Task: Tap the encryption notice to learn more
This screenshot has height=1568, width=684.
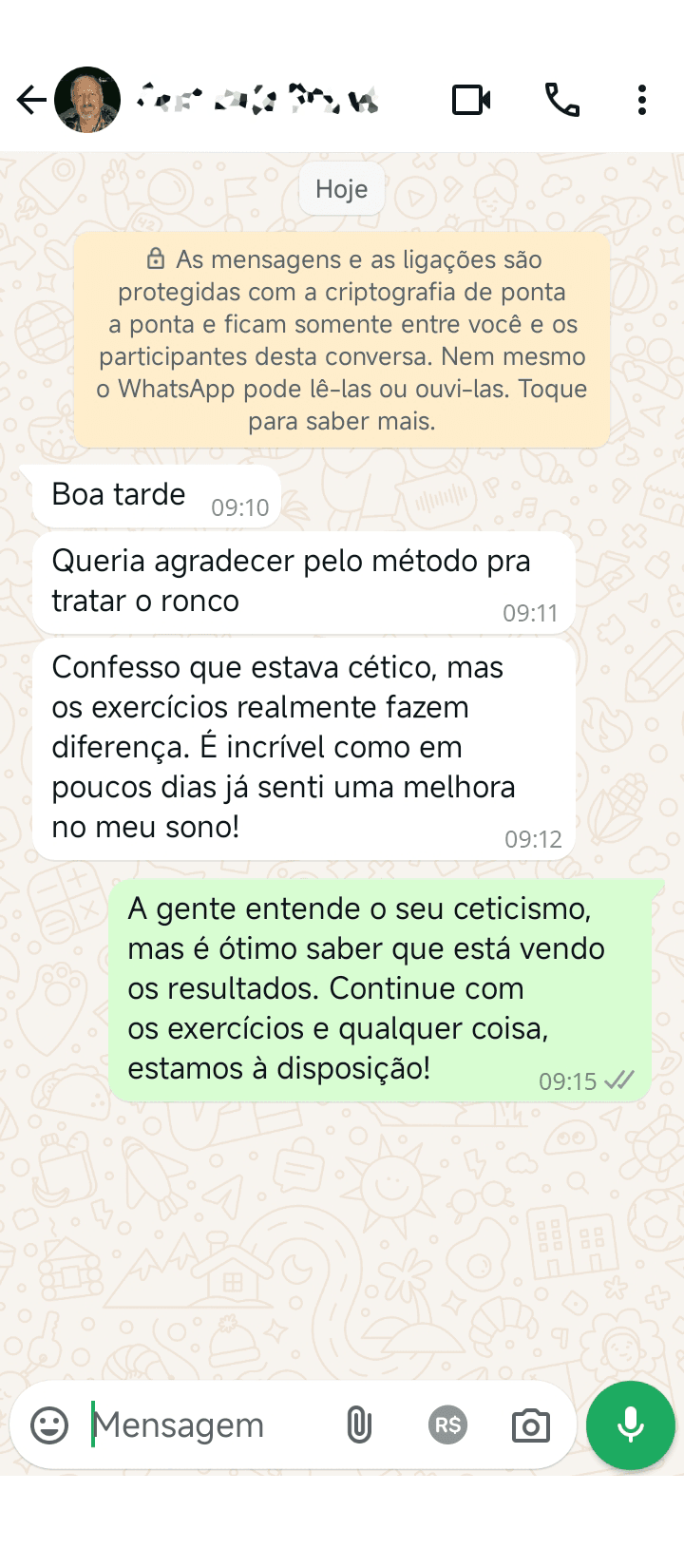Action: [342, 340]
